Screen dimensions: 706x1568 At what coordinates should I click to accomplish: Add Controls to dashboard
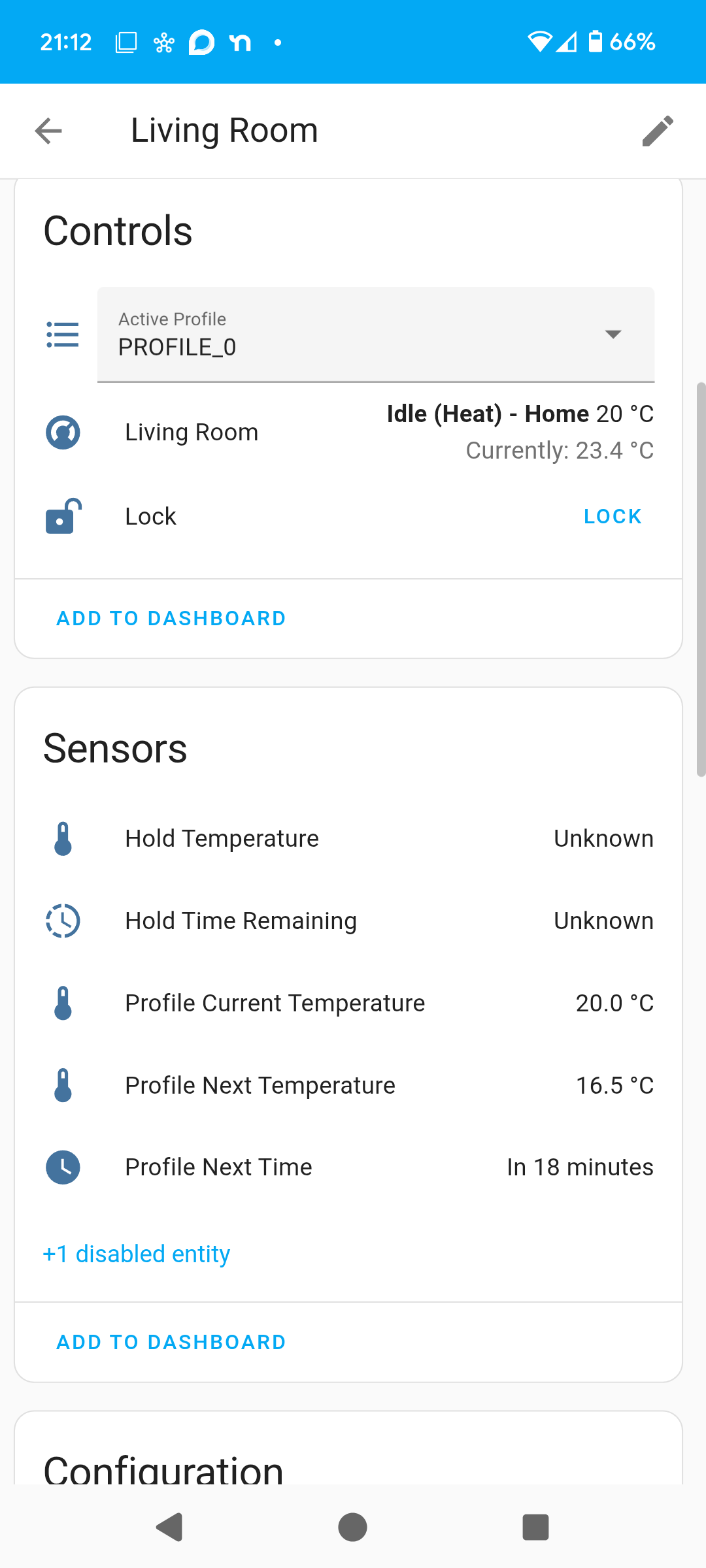pos(171,619)
